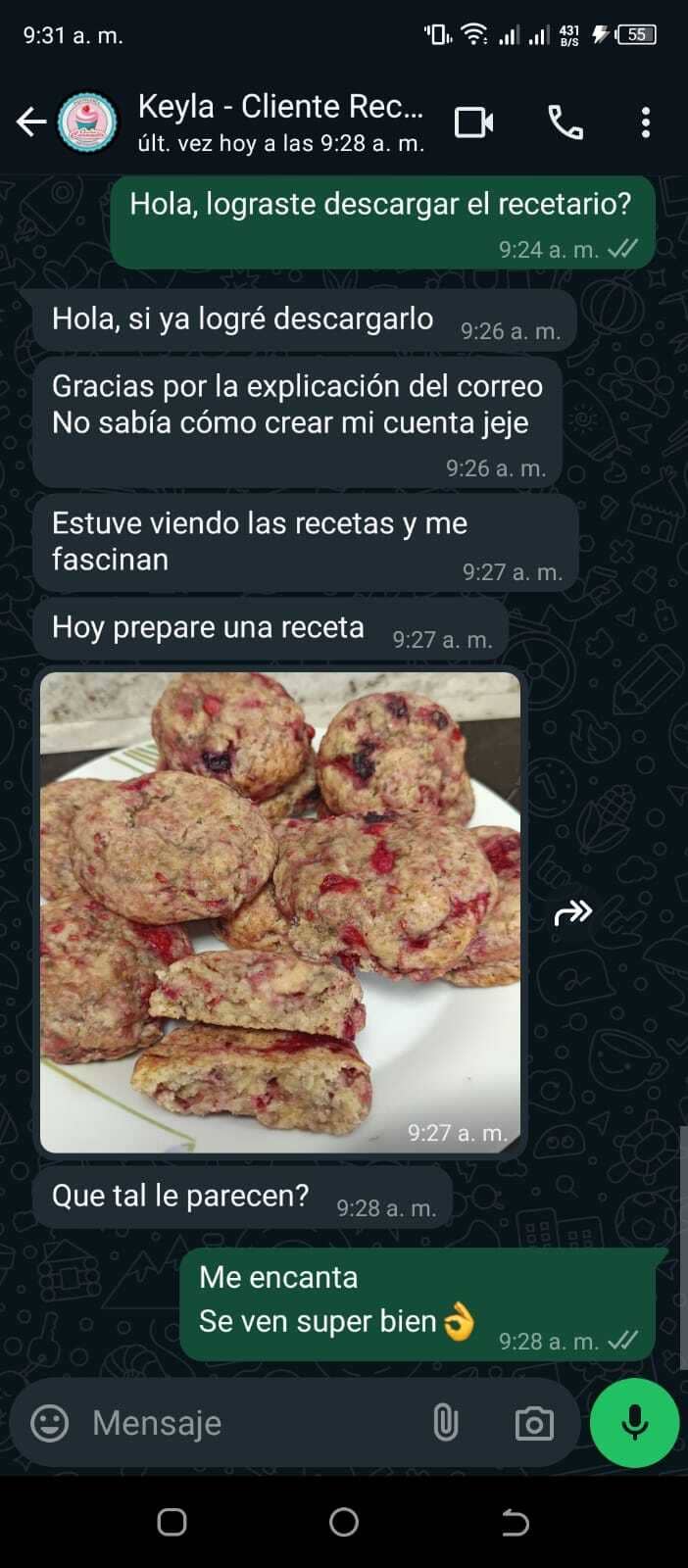Tap the system home button
The image size is (688, 1568).
pyautogui.click(x=344, y=1522)
